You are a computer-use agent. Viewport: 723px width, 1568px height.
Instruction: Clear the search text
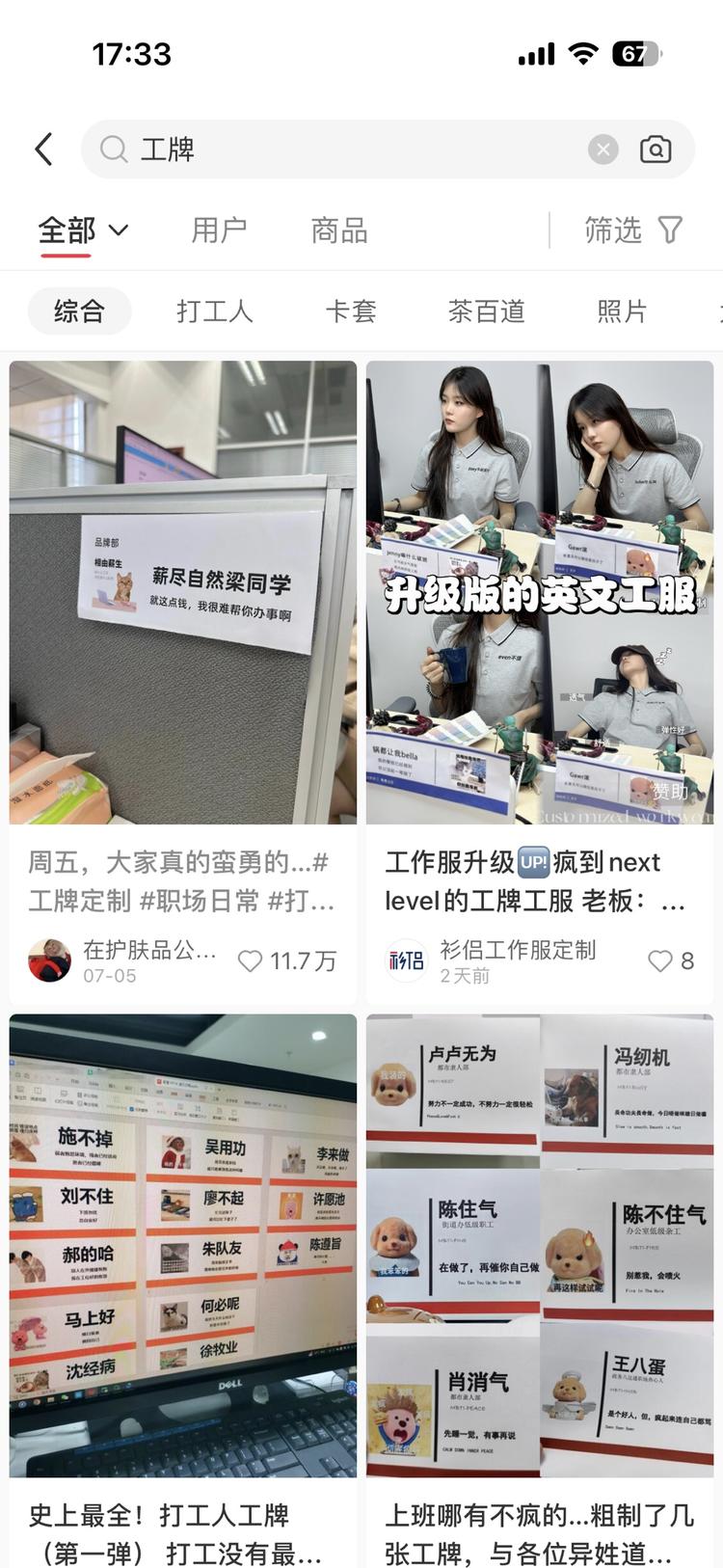pos(603,149)
